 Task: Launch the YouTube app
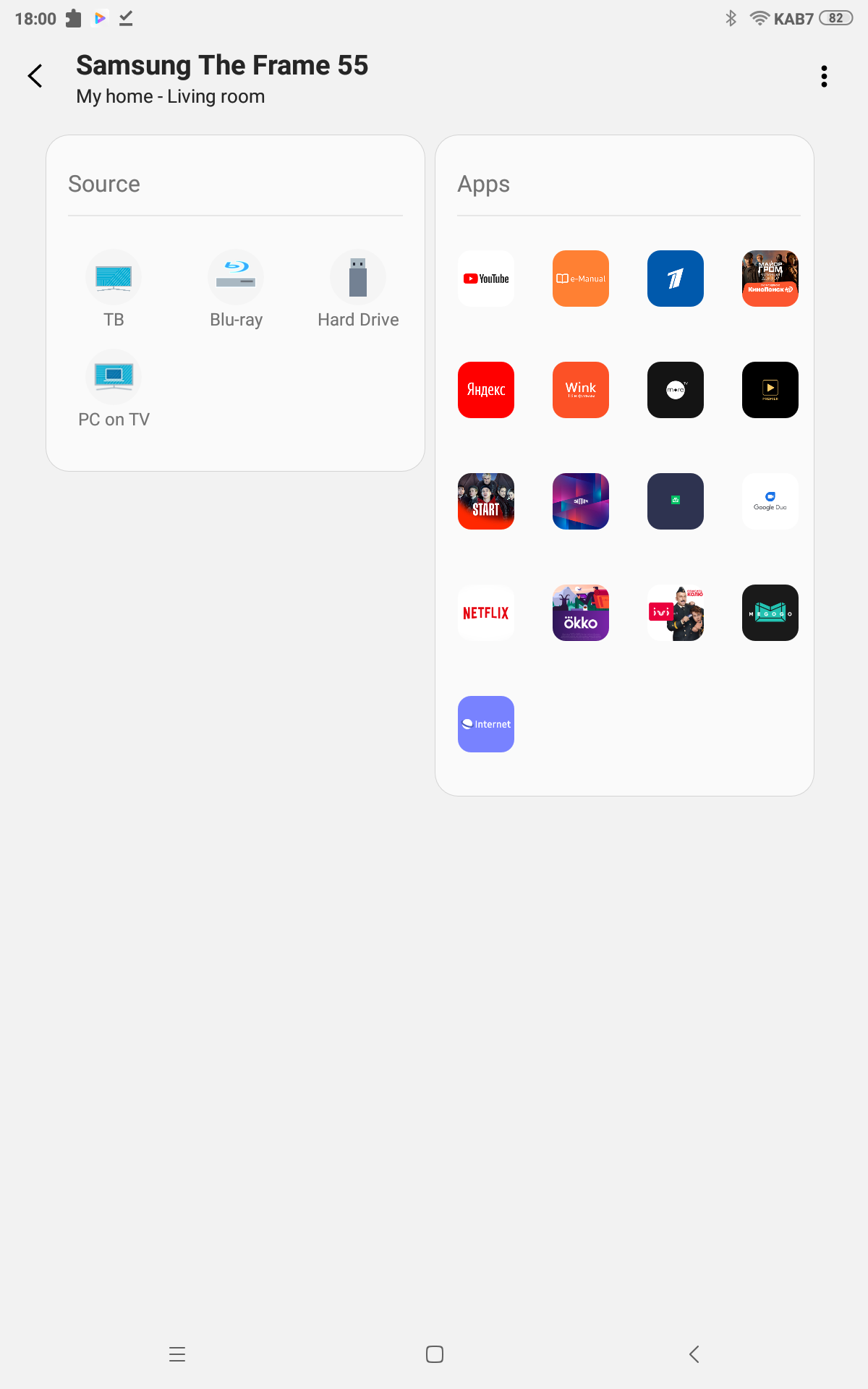(x=486, y=279)
